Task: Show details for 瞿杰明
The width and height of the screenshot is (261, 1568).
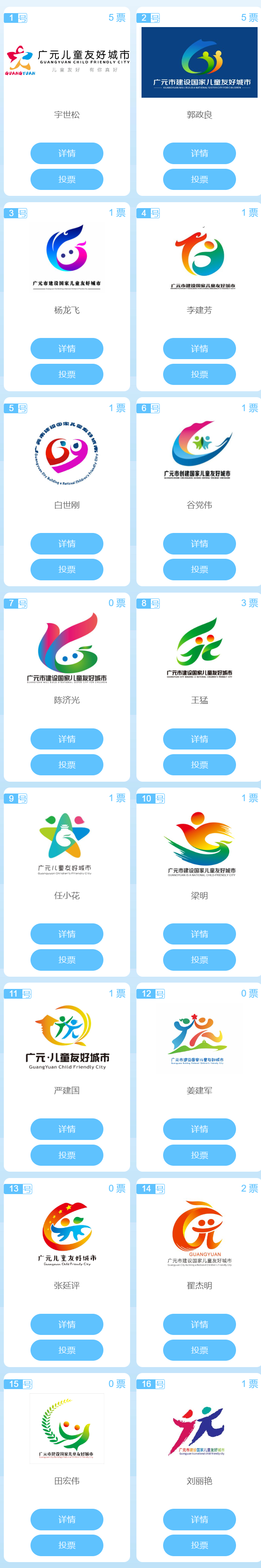Action: click(199, 1324)
